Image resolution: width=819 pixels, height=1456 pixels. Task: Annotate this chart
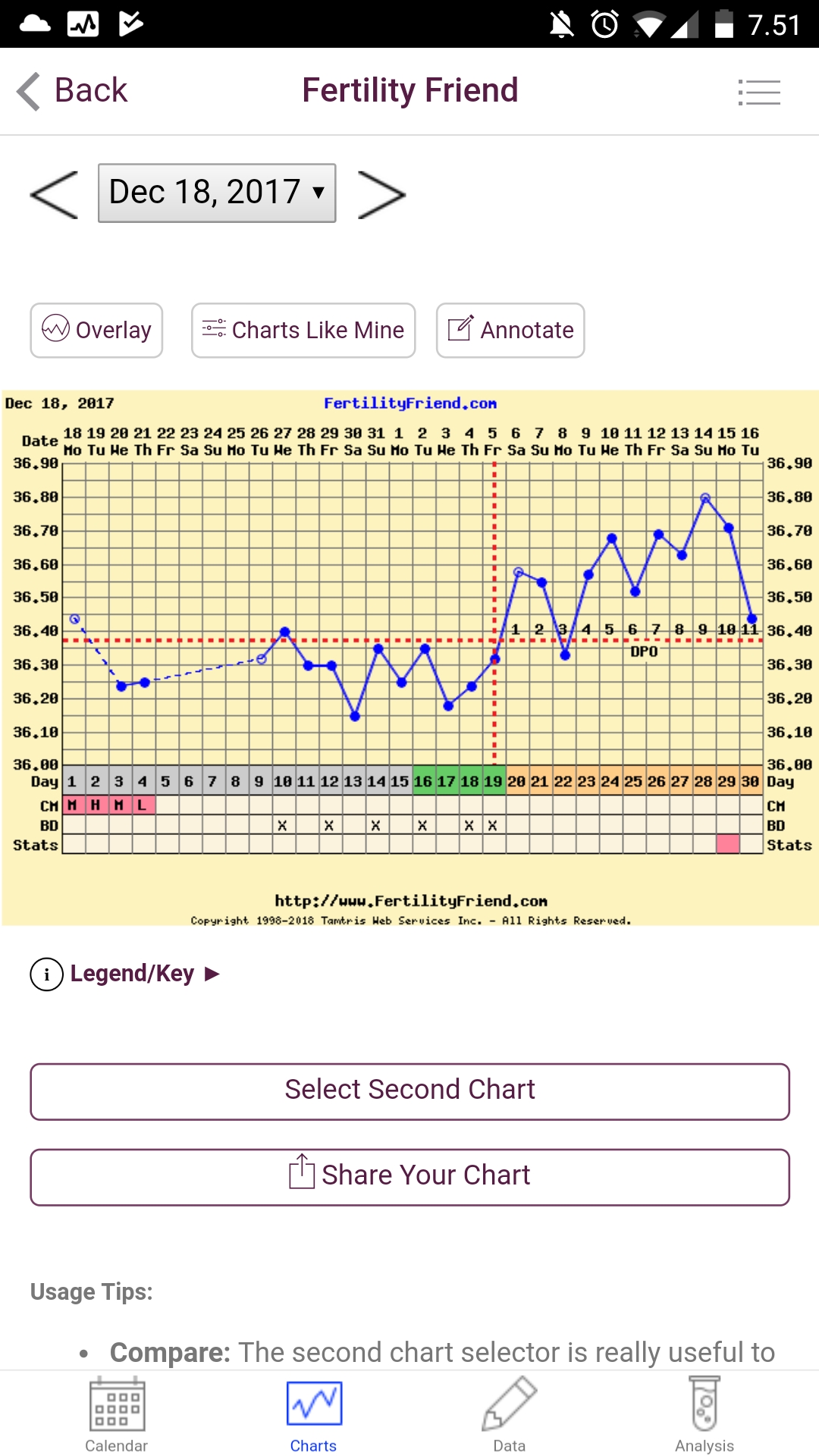[510, 330]
